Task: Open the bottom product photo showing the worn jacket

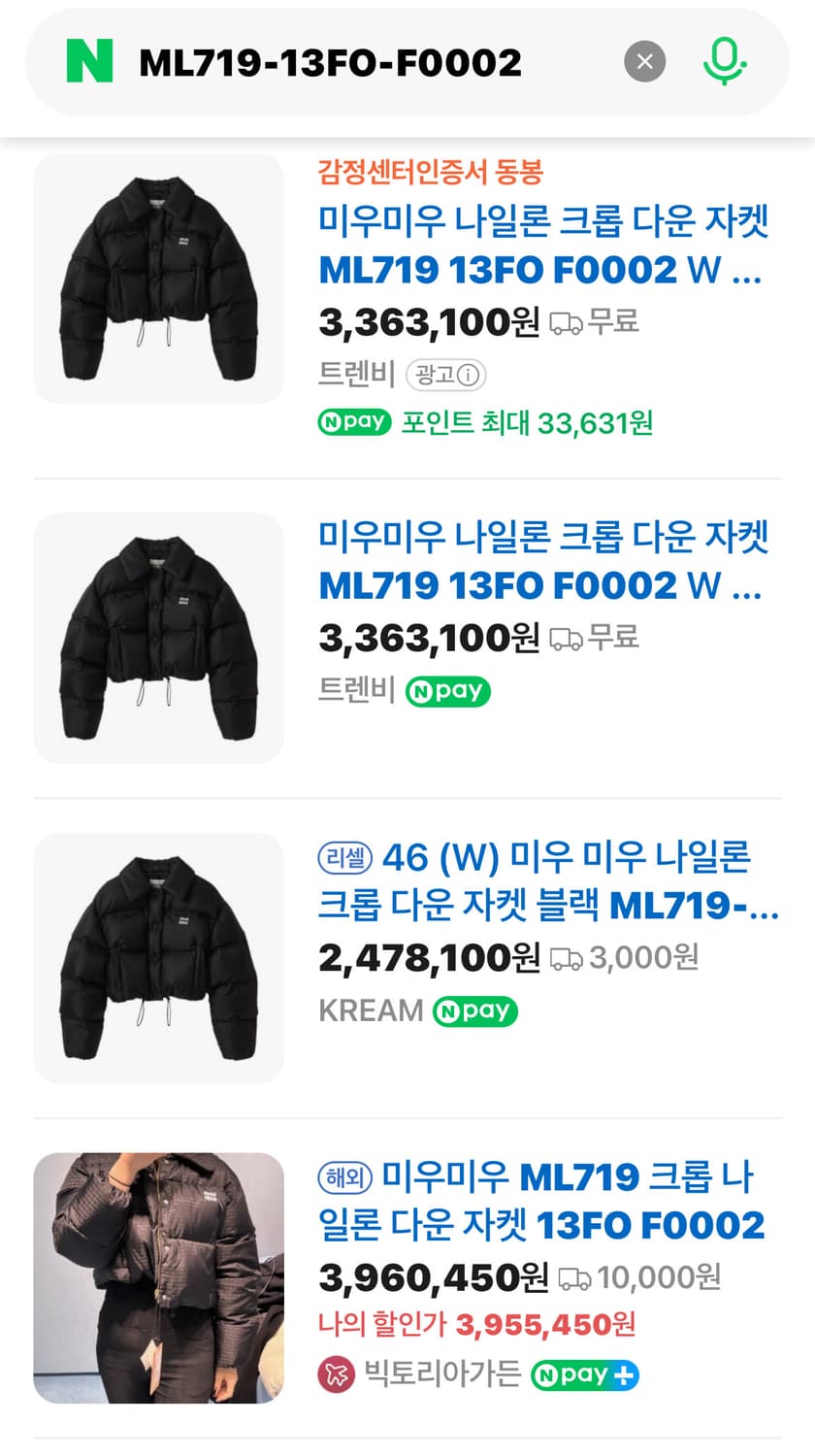Action: [158, 1277]
